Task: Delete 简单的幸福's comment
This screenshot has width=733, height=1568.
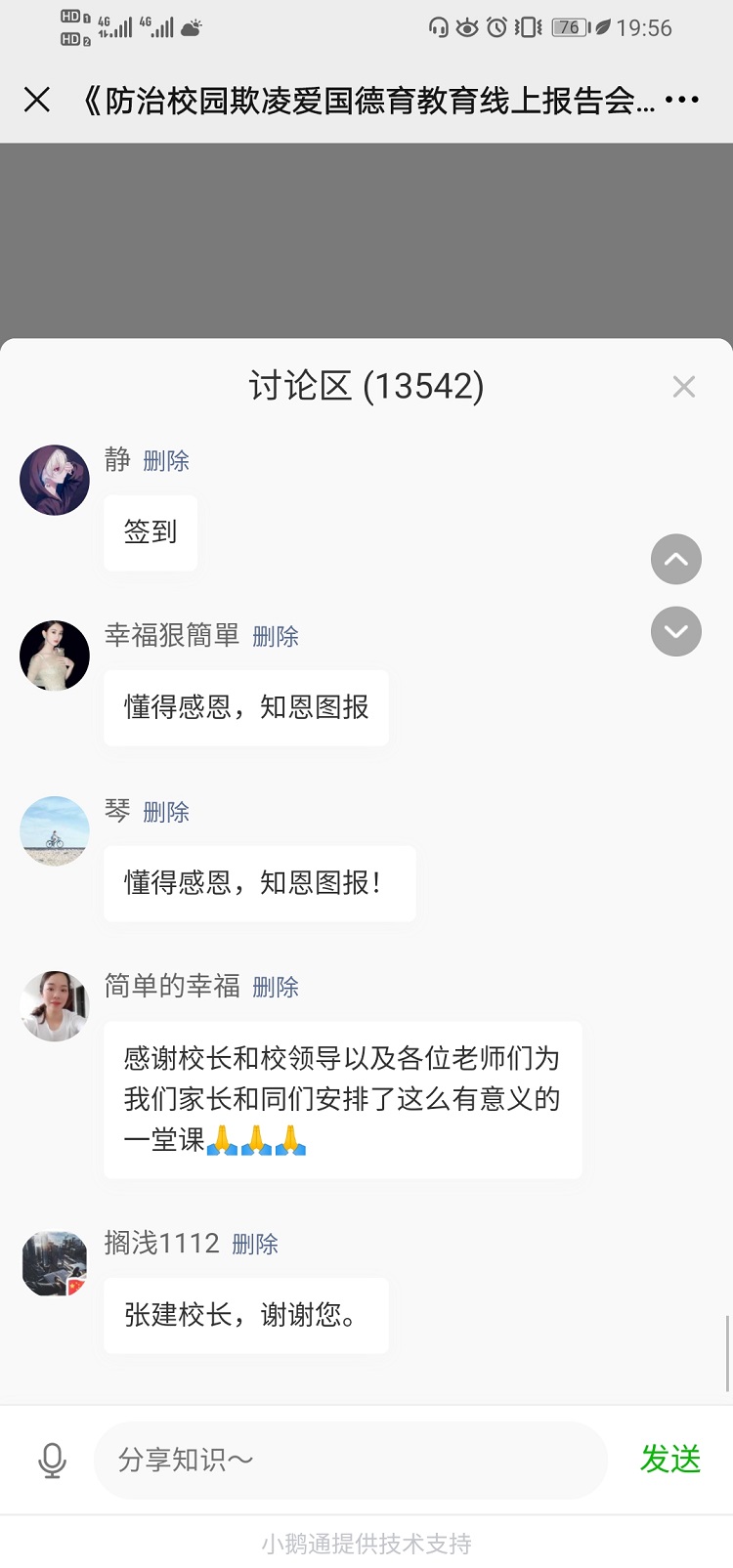Action: pos(276,988)
